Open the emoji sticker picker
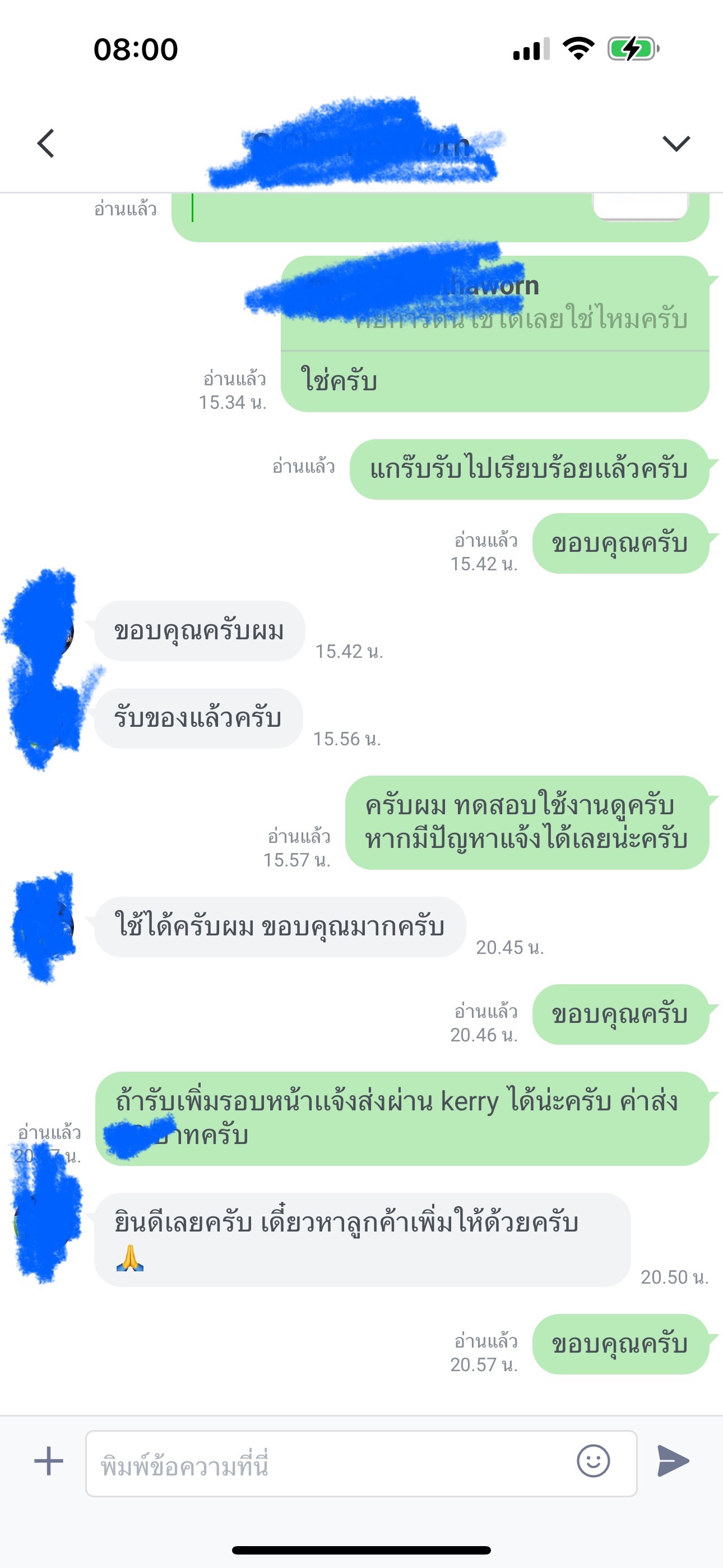This screenshot has width=723, height=1568. 593,1461
